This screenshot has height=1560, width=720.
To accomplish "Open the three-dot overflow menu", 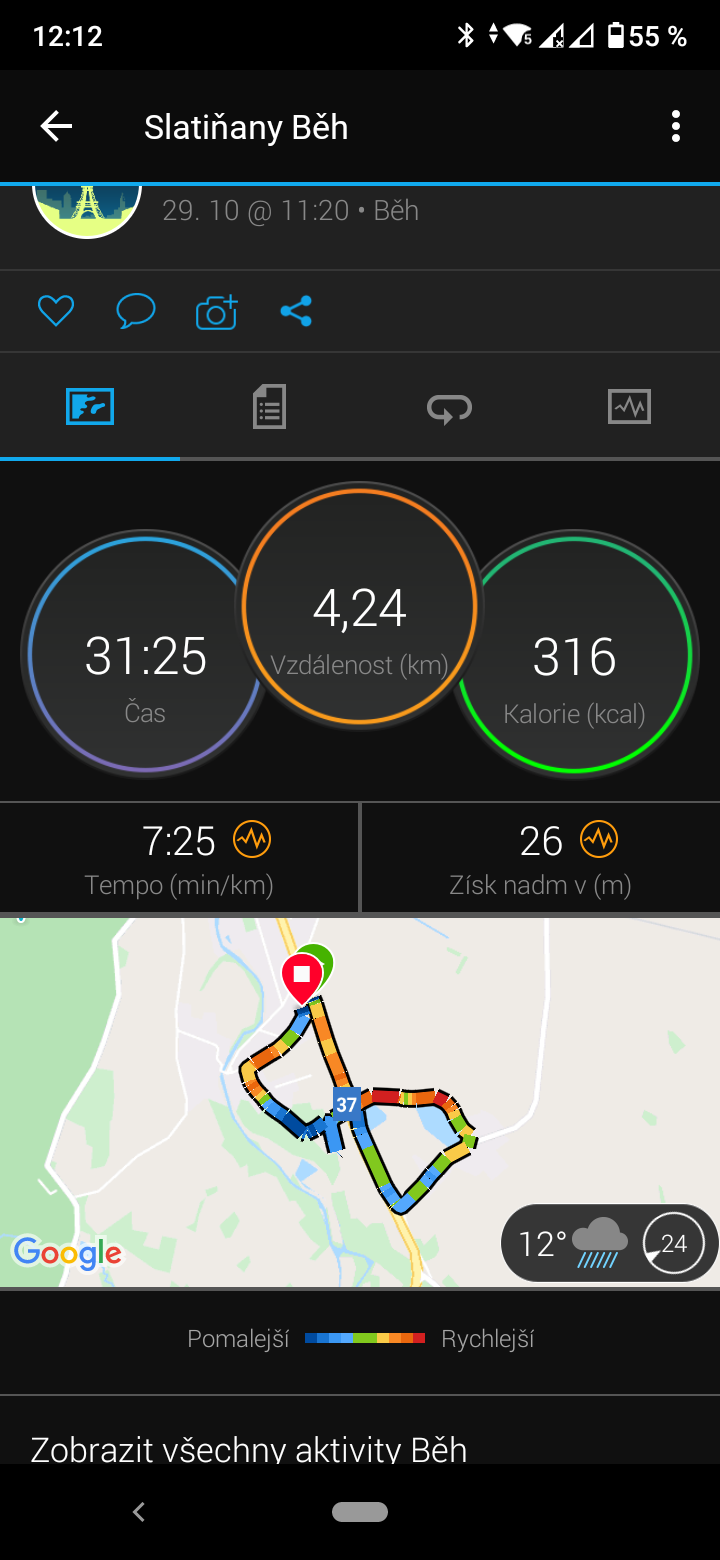I will click(x=676, y=127).
